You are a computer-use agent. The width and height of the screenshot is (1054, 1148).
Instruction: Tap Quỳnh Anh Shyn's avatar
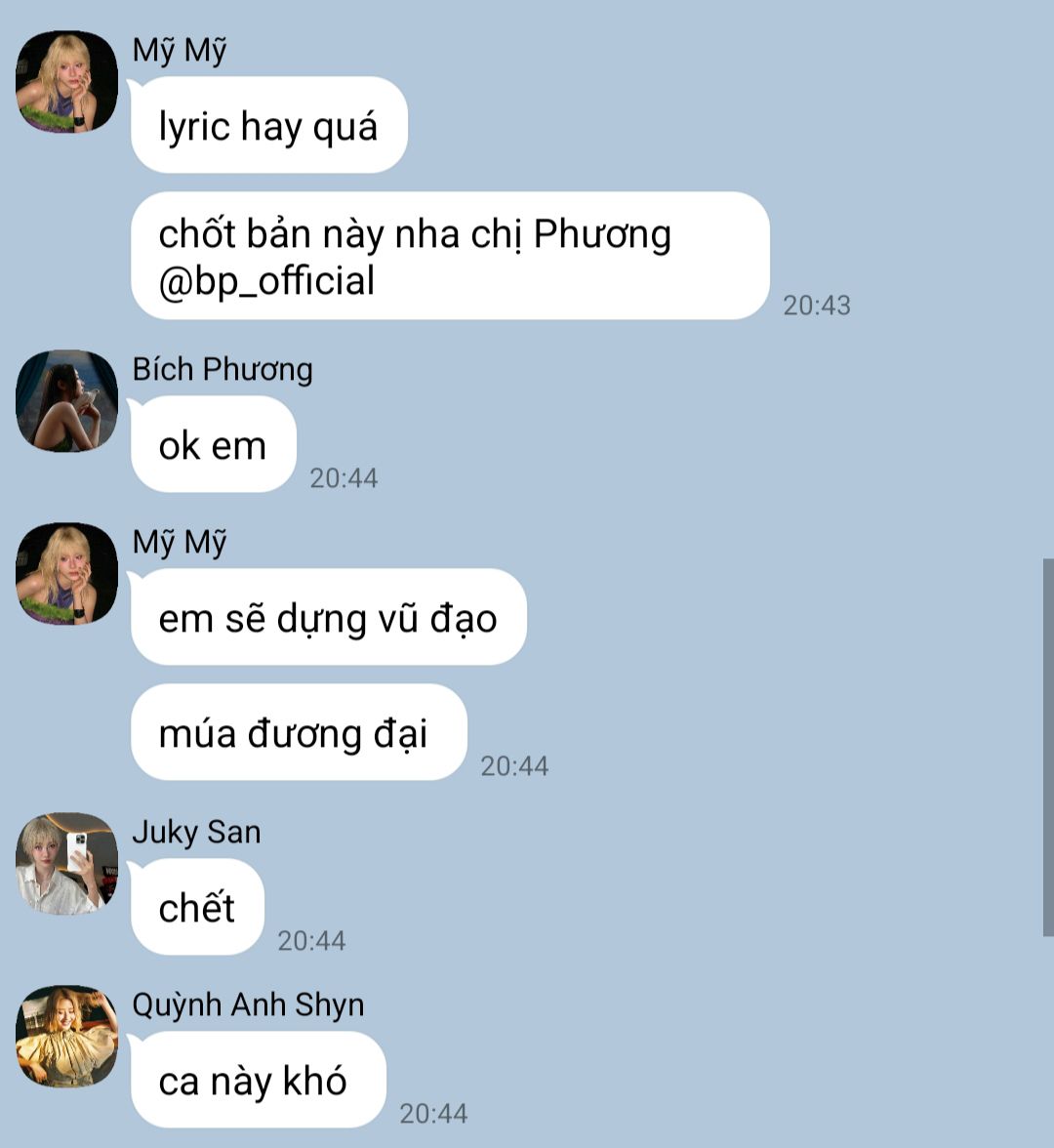tap(66, 1036)
